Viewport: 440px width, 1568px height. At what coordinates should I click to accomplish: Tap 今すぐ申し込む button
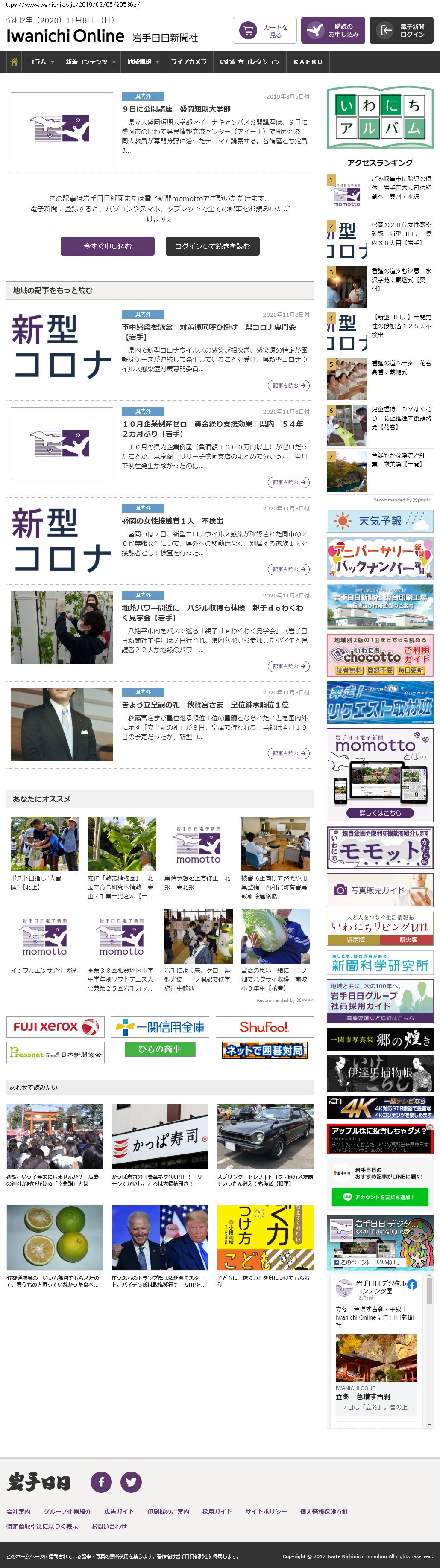click(107, 246)
